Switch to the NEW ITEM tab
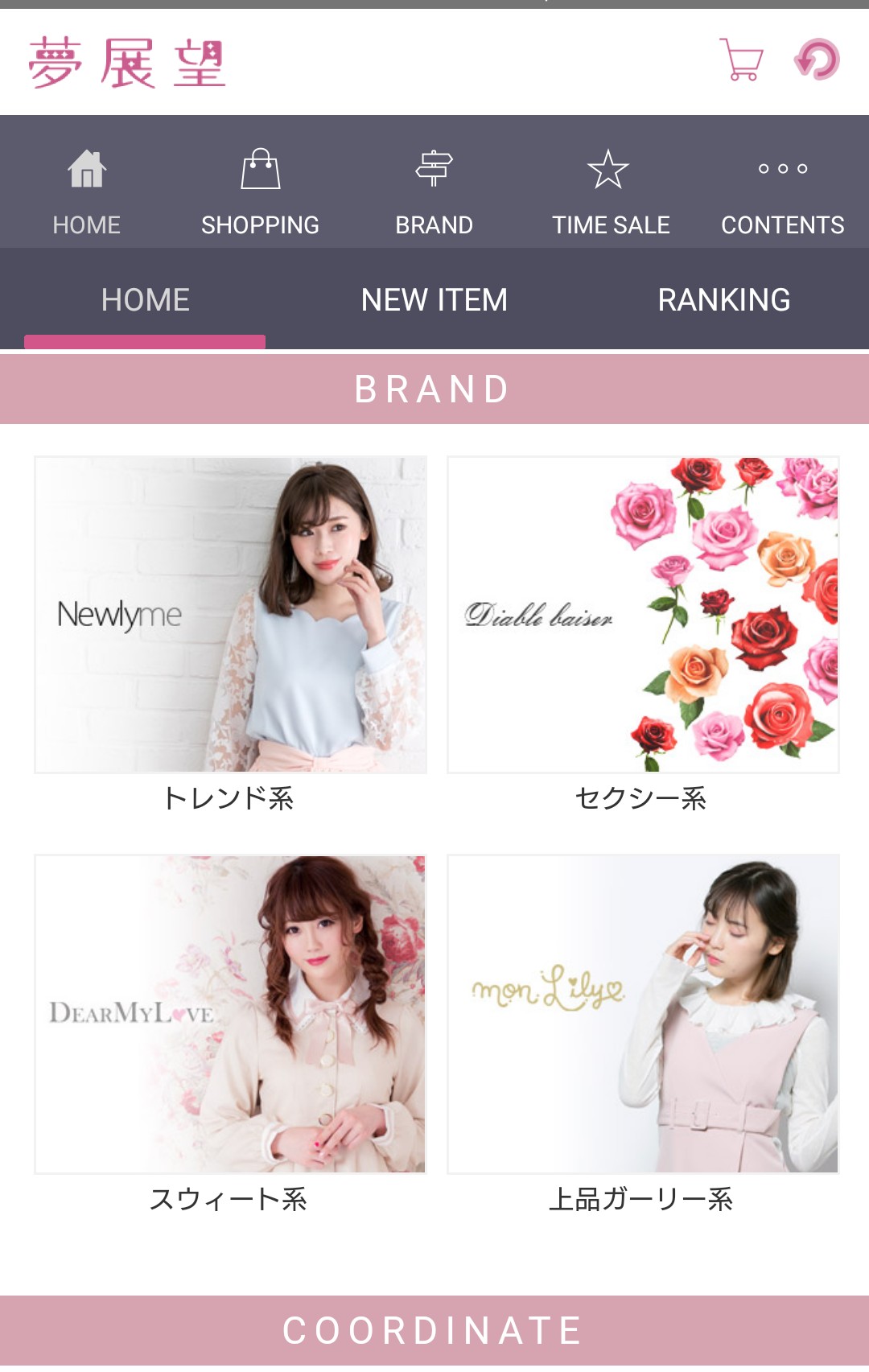 [434, 300]
